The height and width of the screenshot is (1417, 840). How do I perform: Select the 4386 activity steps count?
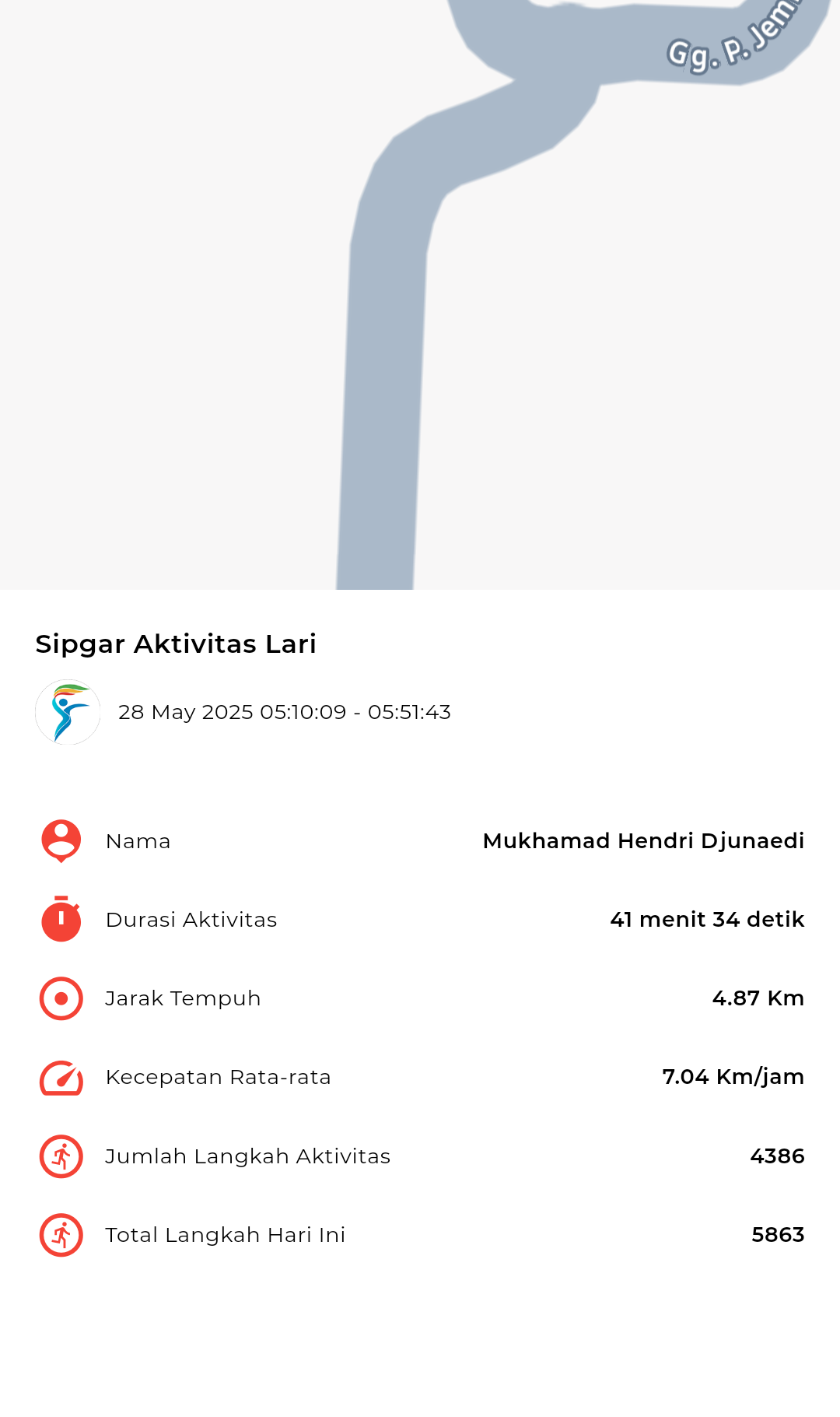click(776, 1156)
